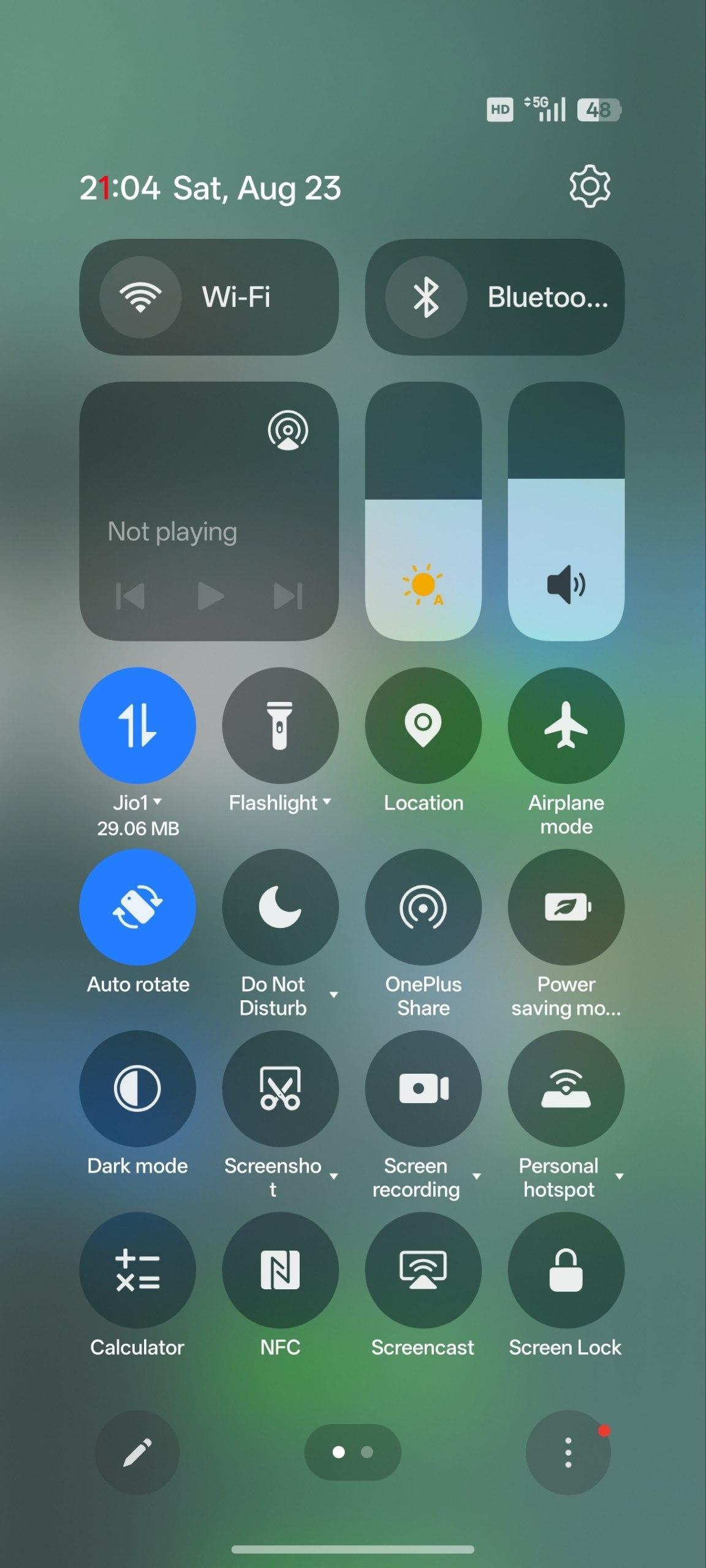Turn on Power saving mode
The width and height of the screenshot is (706, 1568).
566,907
